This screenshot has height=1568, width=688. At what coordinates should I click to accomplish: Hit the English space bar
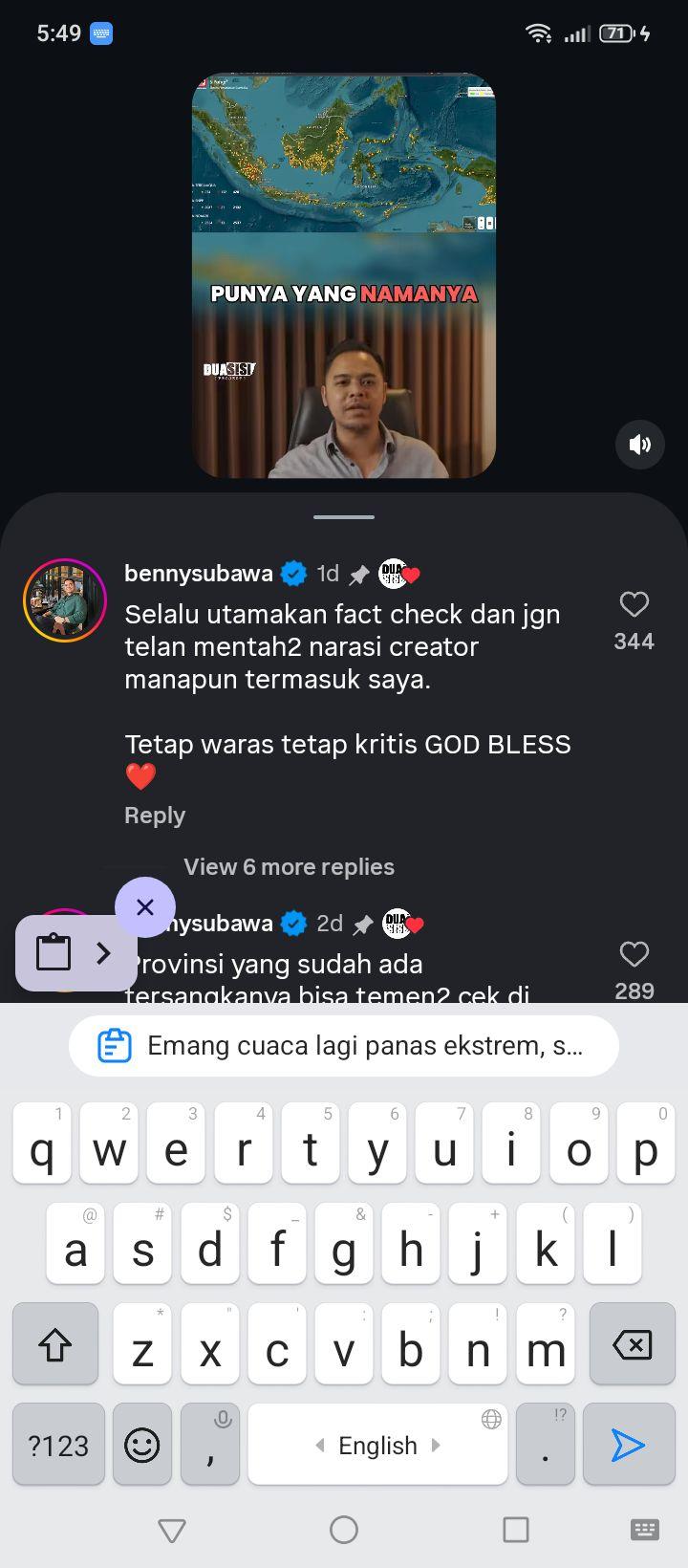(377, 1445)
